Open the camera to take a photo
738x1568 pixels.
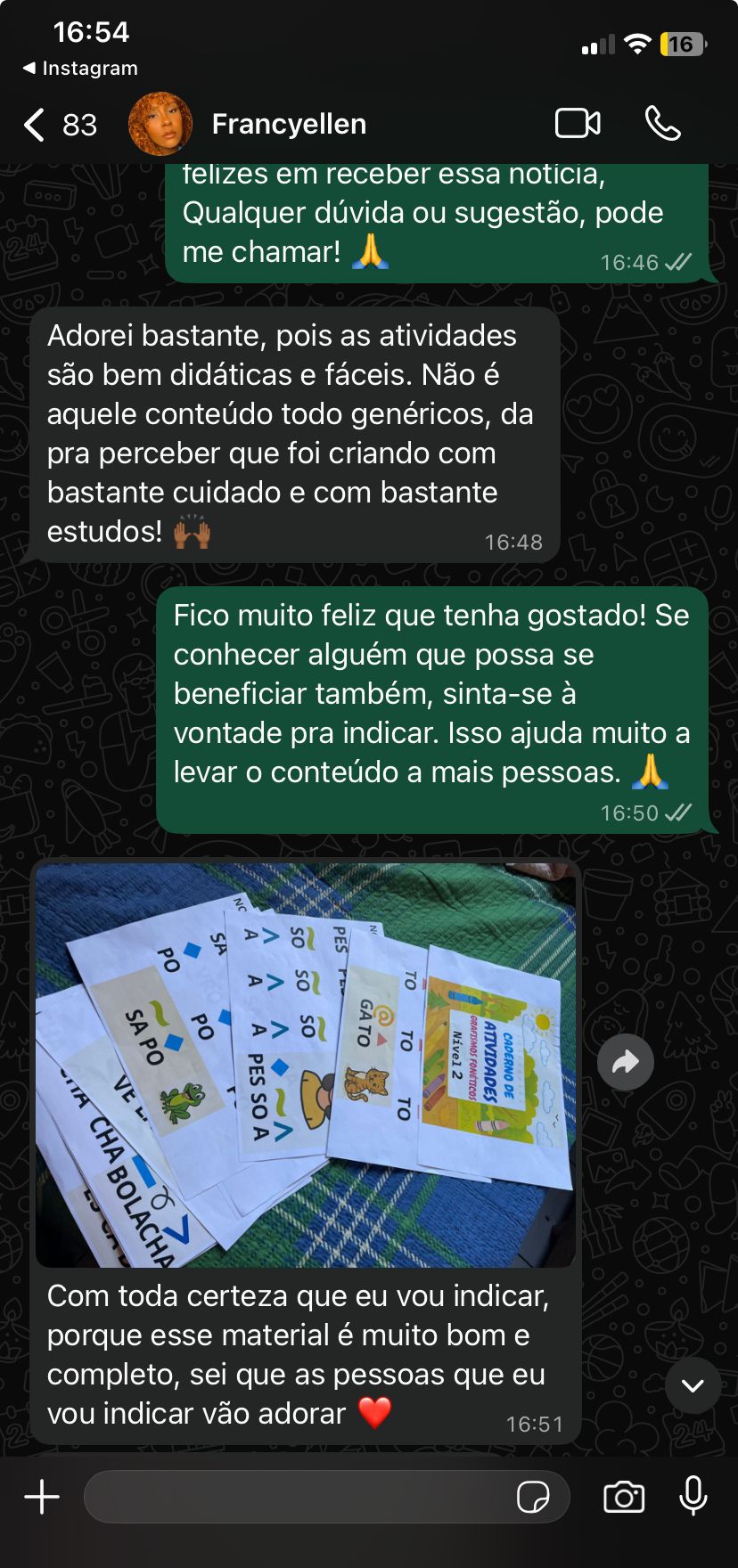tap(624, 1497)
